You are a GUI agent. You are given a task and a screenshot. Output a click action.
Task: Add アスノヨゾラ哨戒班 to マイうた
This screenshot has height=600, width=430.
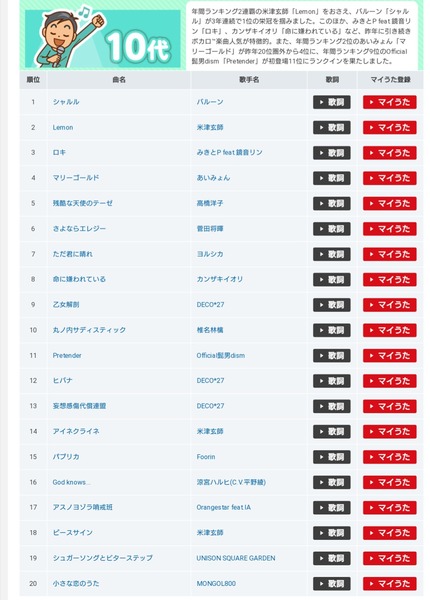(389, 507)
